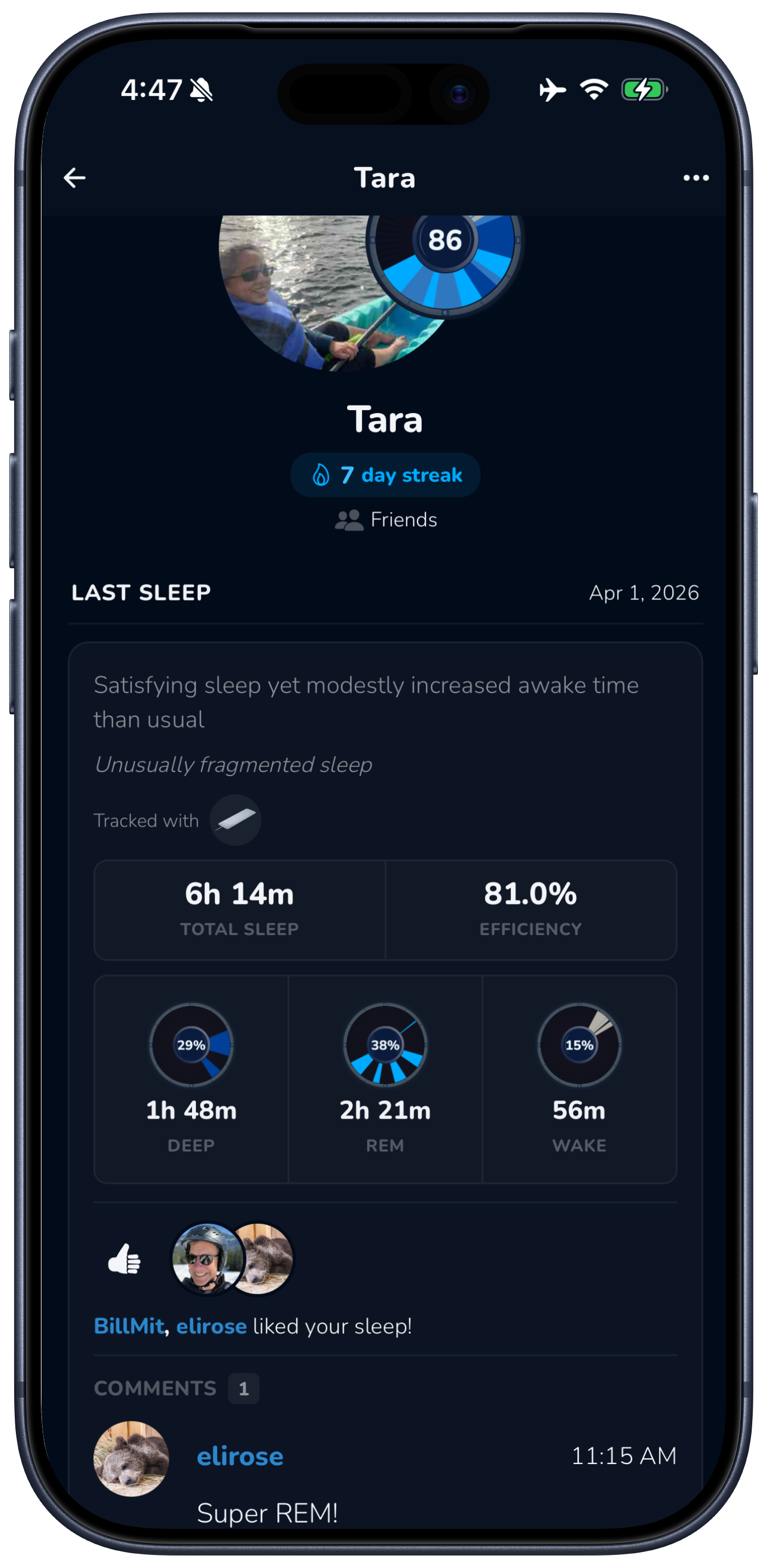Tap the sleep tracker device icon

pos(236,820)
